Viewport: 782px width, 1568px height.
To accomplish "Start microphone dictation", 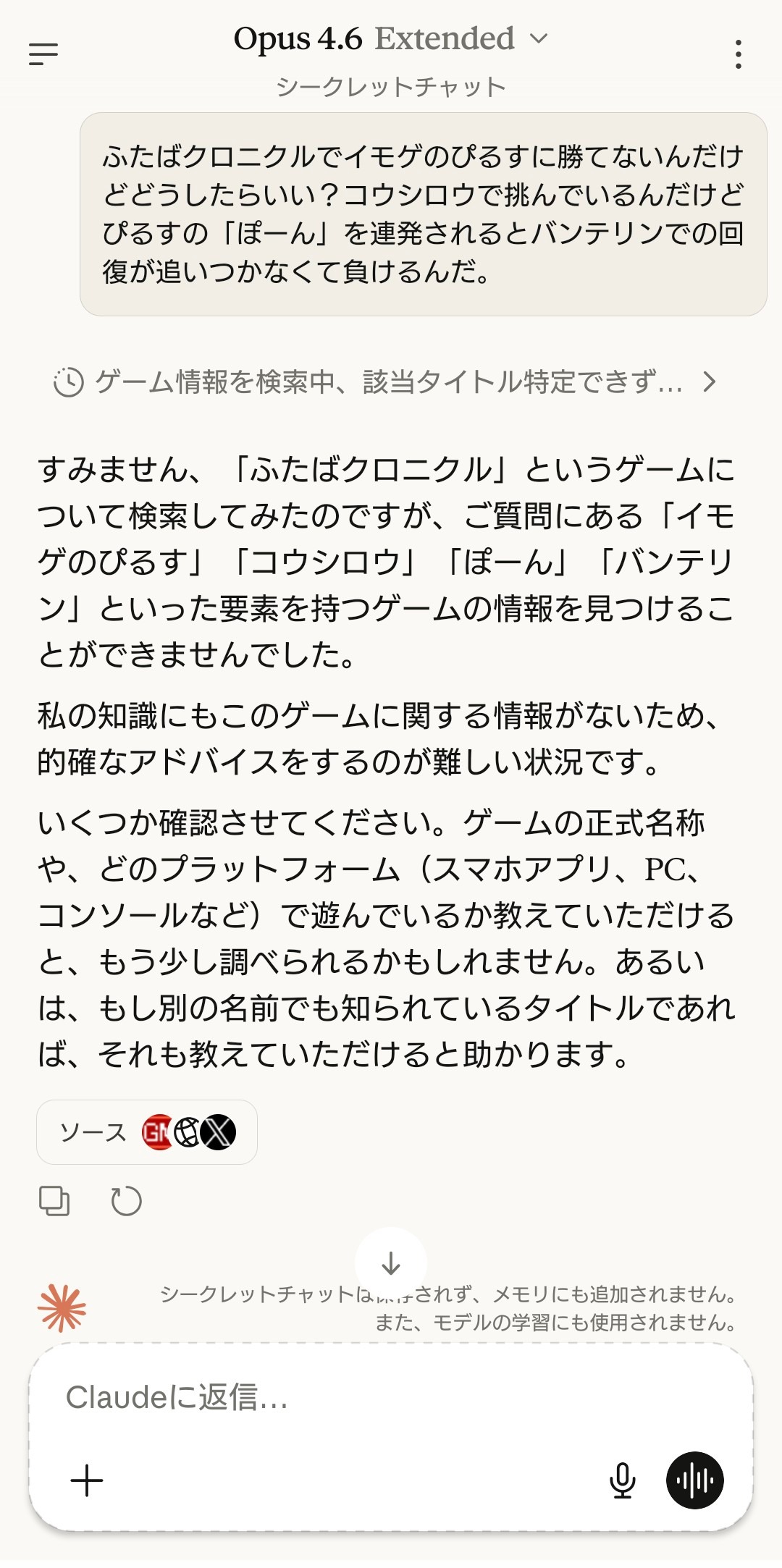I will click(x=622, y=1480).
